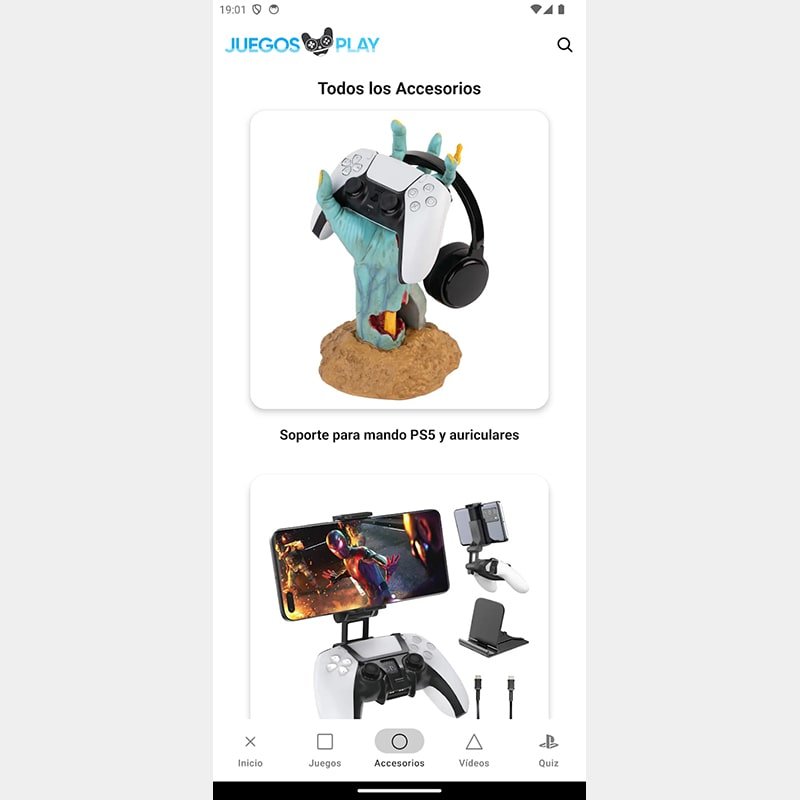Screen dimensions: 800x800
Task: Go to the Inicio tab
Action: (x=250, y=749)
